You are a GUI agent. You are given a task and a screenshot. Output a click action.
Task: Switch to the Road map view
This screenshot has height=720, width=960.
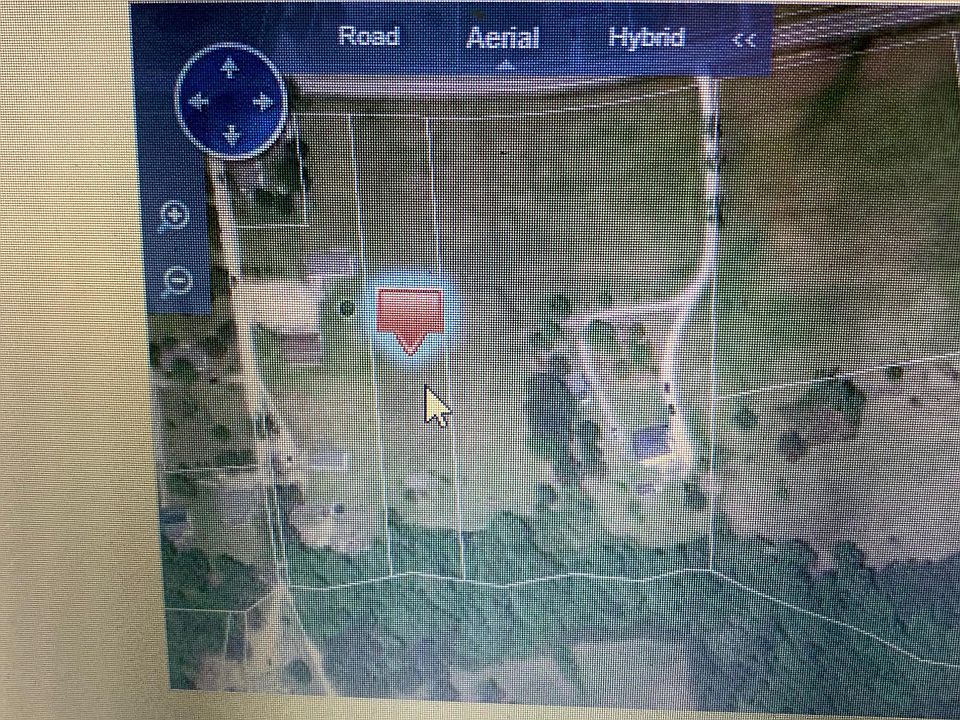(369, 37)
